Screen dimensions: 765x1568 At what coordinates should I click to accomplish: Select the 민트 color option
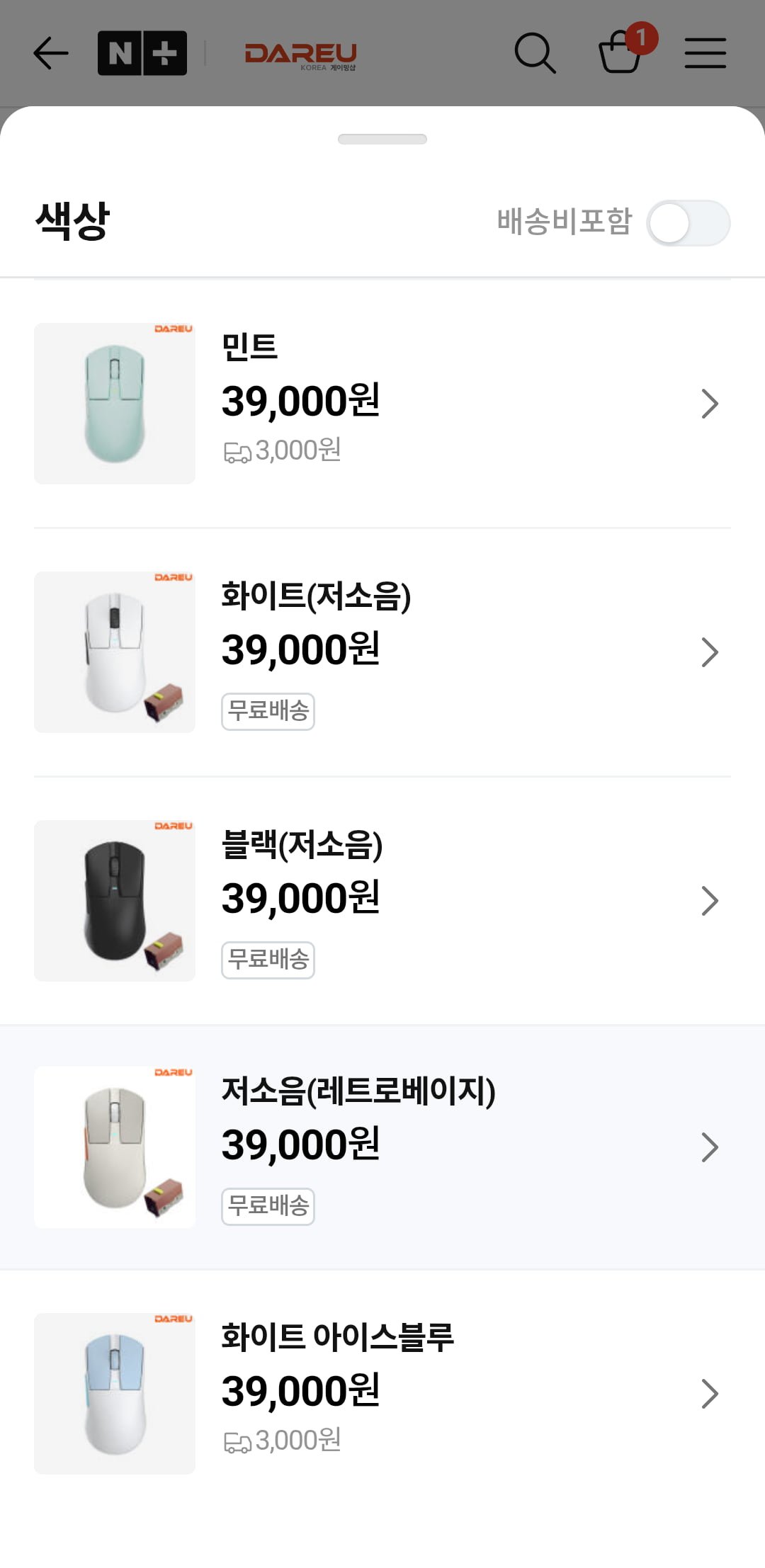(382, 404)
